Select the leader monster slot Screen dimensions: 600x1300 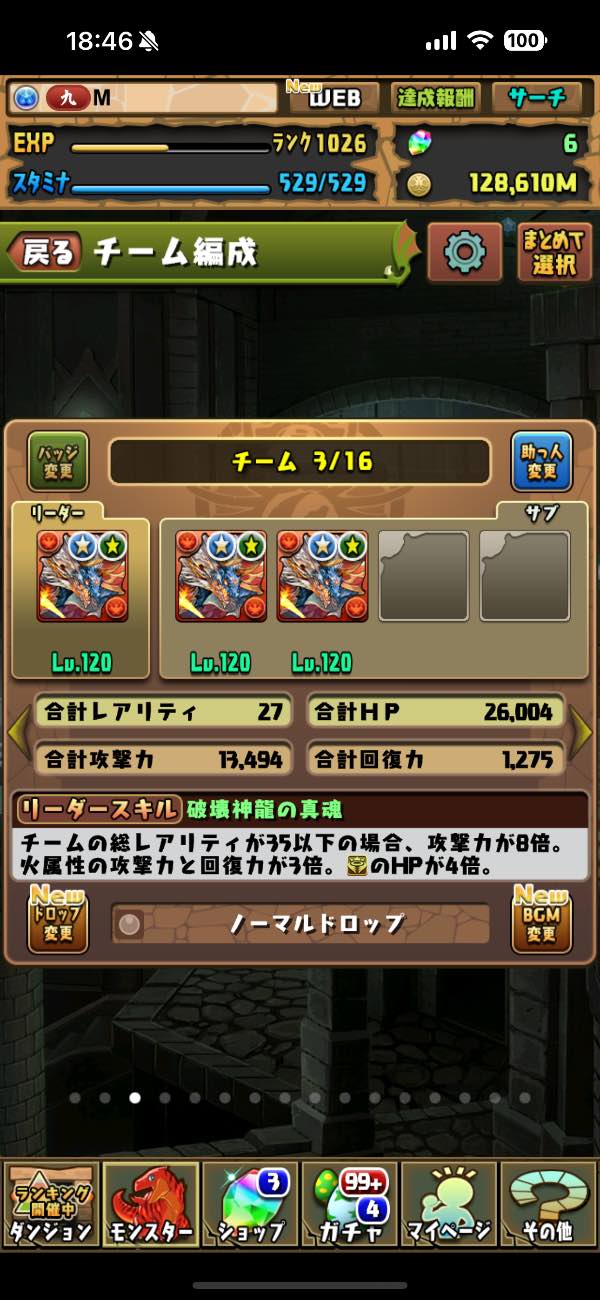click(82, 576)
